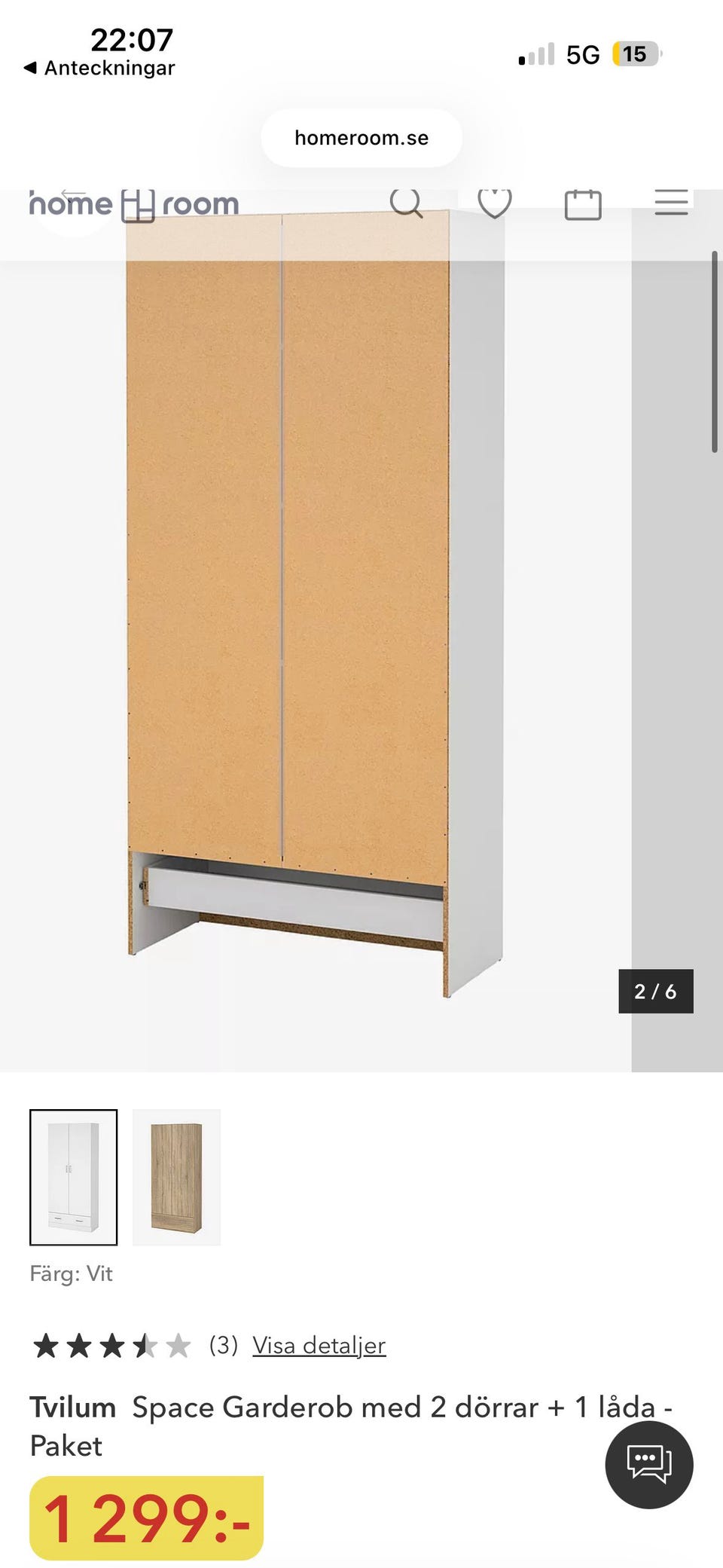The image size is (723, 1568).
Task: Open image 2/6 gallery indicator
Action: tap(656, 992)
